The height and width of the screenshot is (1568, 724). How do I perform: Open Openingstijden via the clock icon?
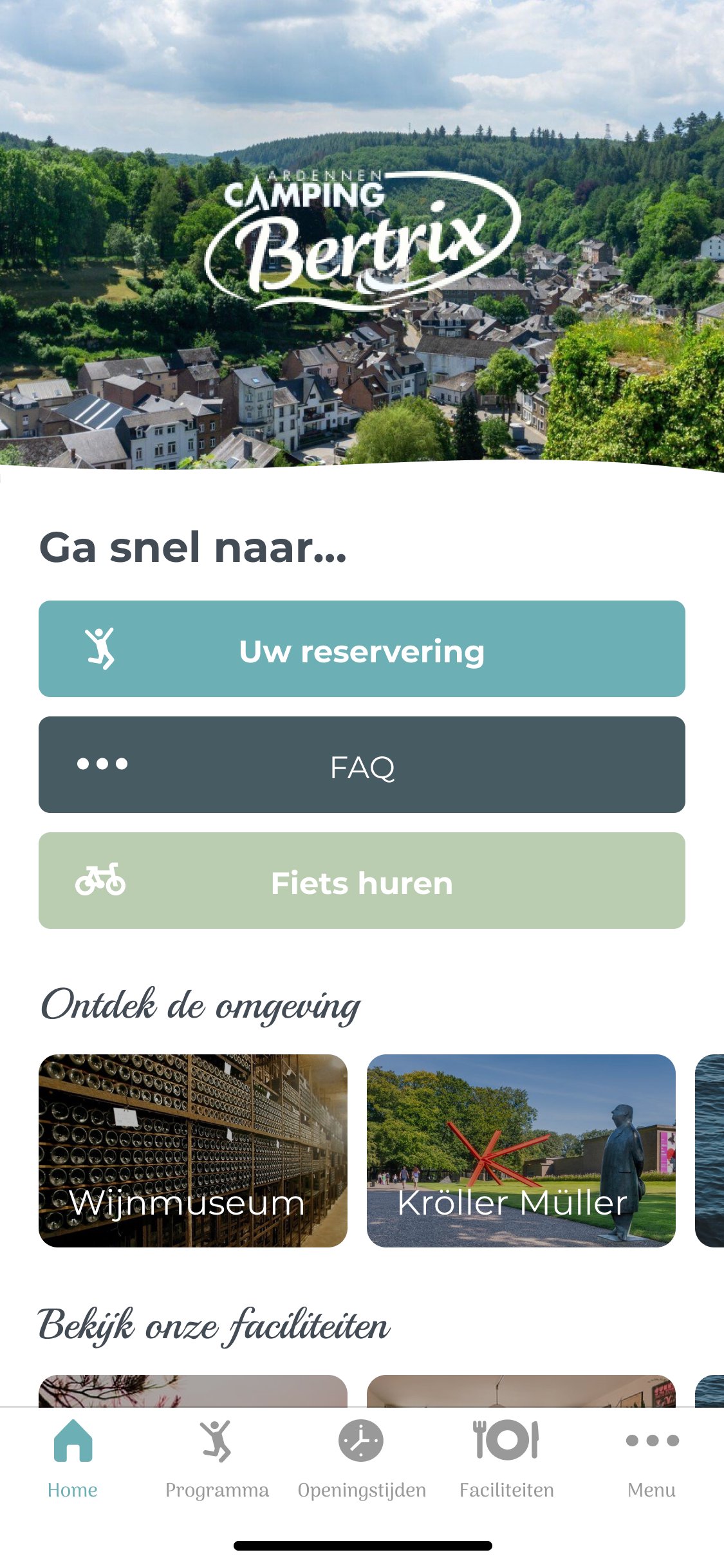click(361, 1442)
